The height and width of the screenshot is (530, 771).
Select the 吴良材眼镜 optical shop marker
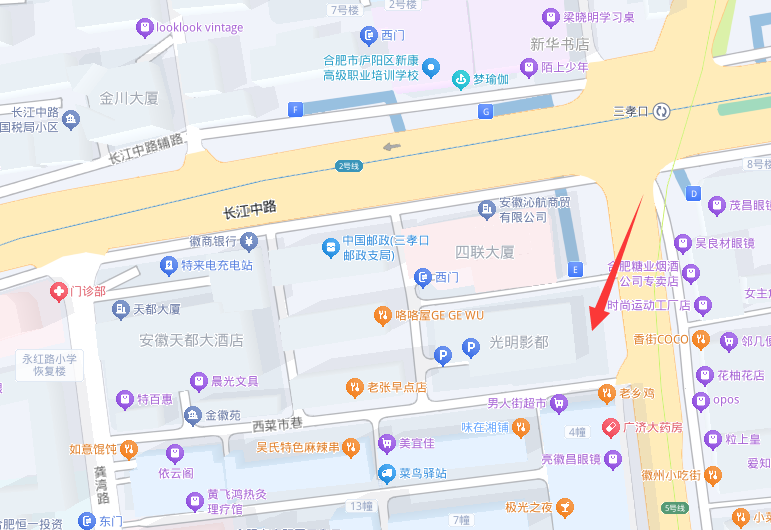[x=683, y=243]
